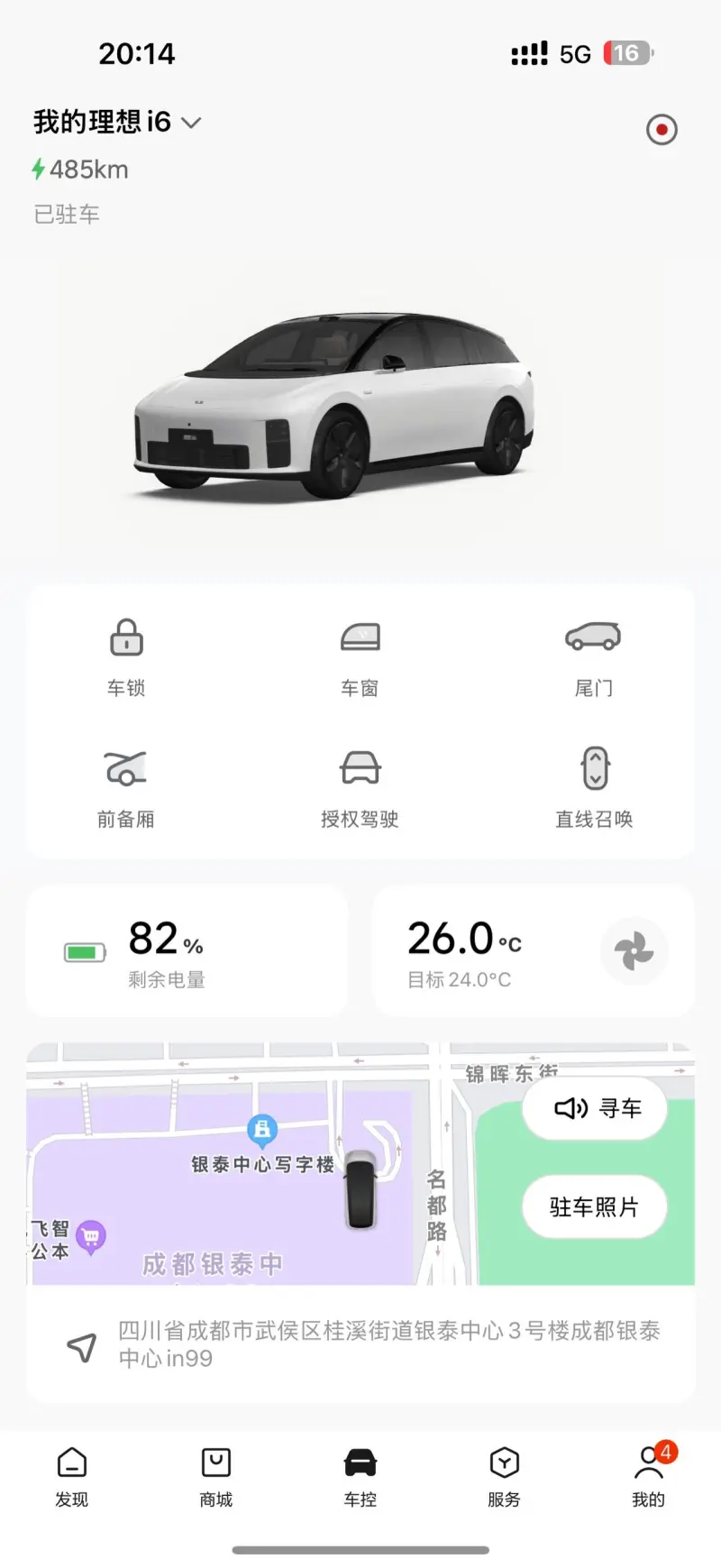Open the 我的 profile tab
Viewport: 721px width, 1568px height.
(x=648, y=1476)
